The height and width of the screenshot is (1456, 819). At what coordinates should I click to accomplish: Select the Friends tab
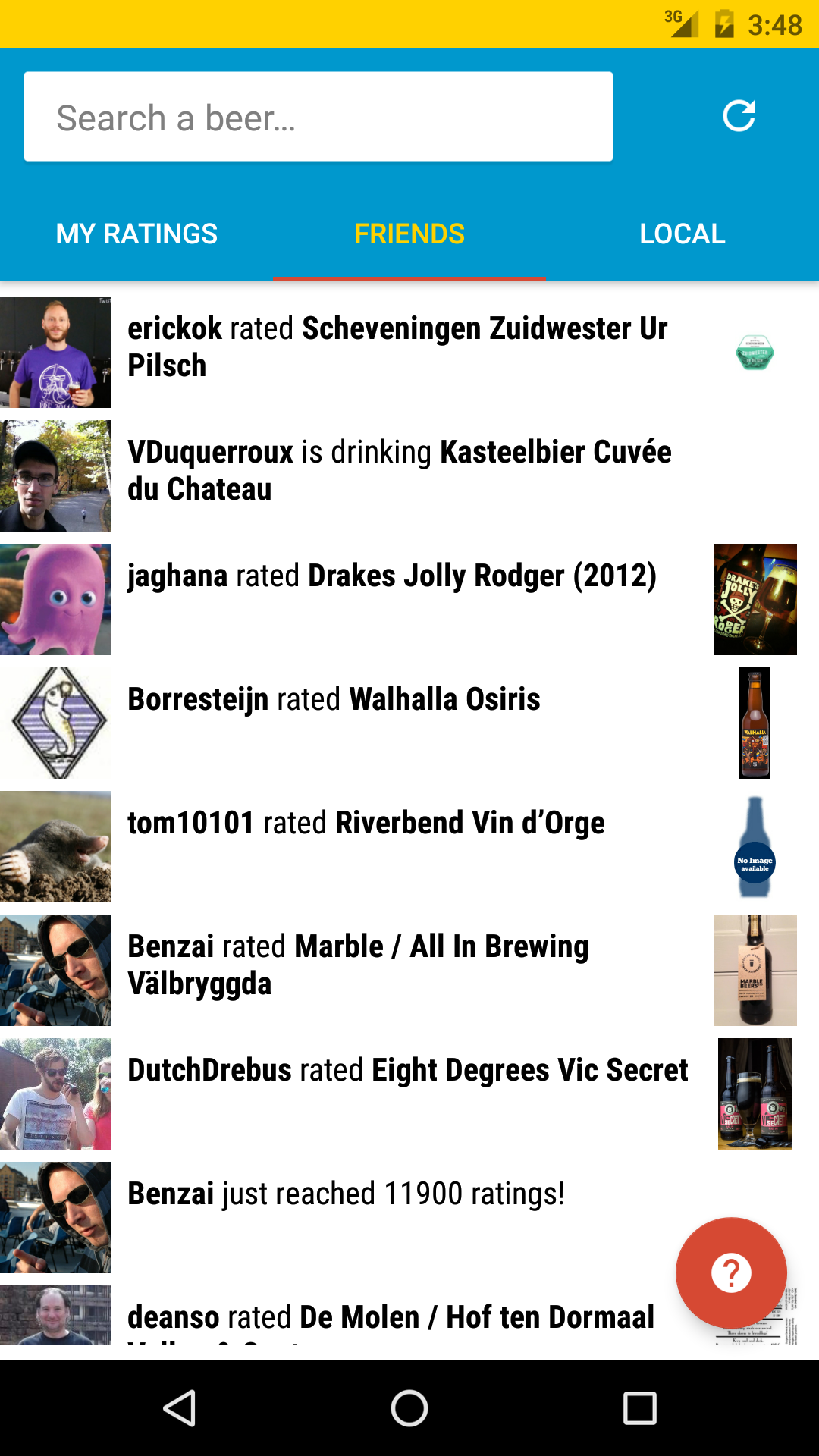[409, 234]
